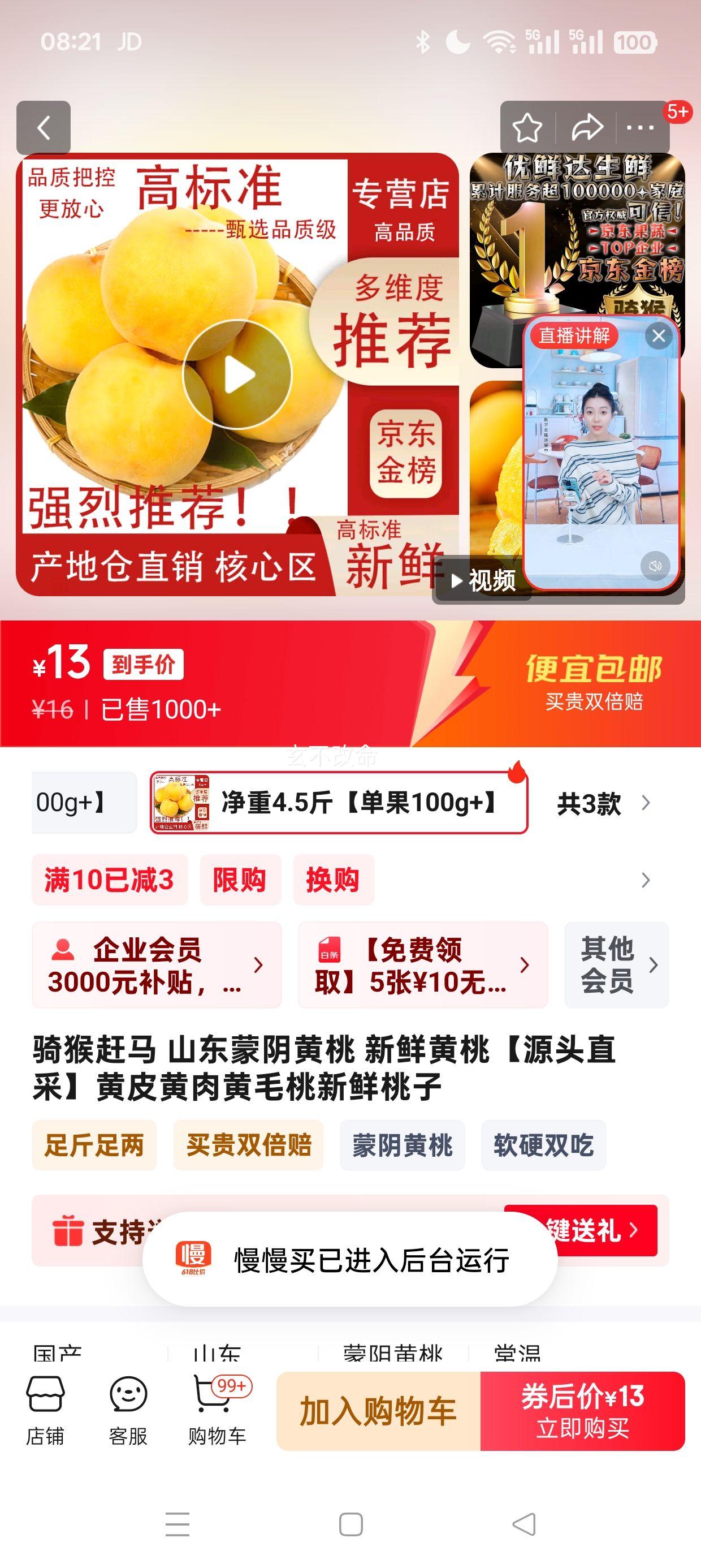This screenshot has height=1568, width=701.
Task: Open the 满10已减3 promotion details
Action: pos(109,880)
